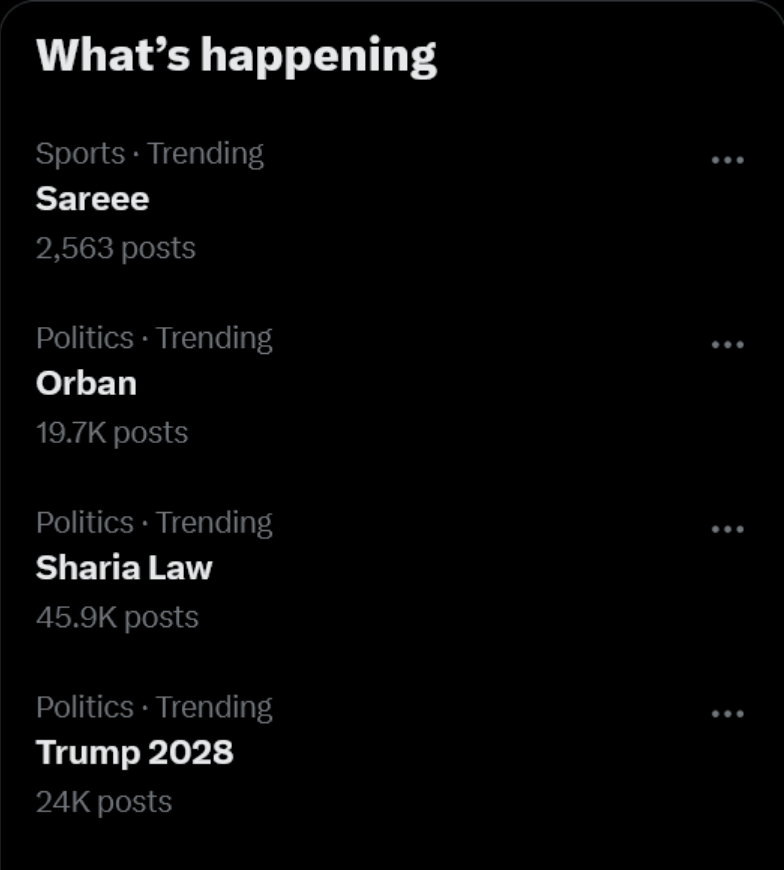The height and width of the screenshot is (870, 784).
Task: Open the Sareee trending topic
Action: [92, 199]
